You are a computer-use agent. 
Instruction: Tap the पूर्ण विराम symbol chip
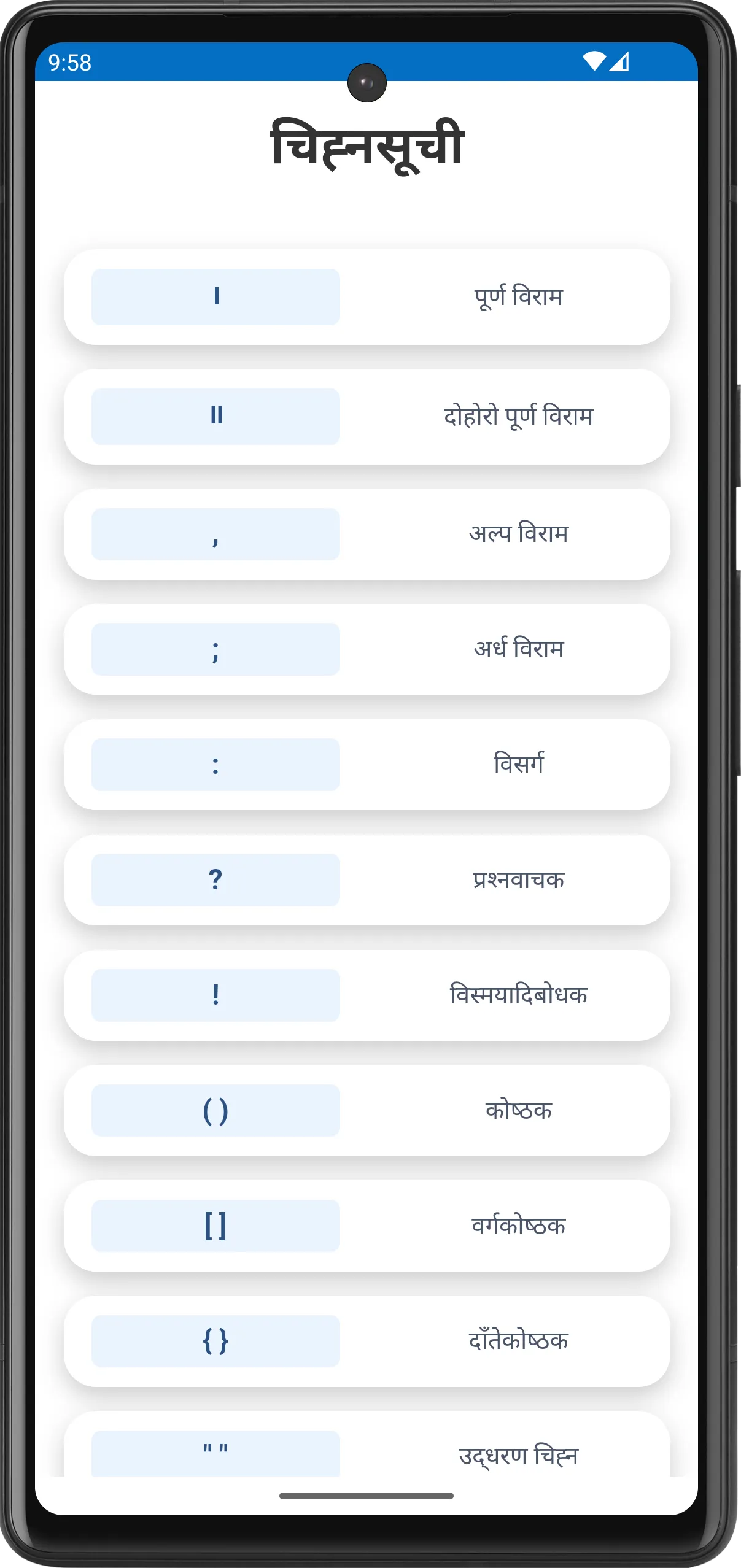click(x=216, y=296)
